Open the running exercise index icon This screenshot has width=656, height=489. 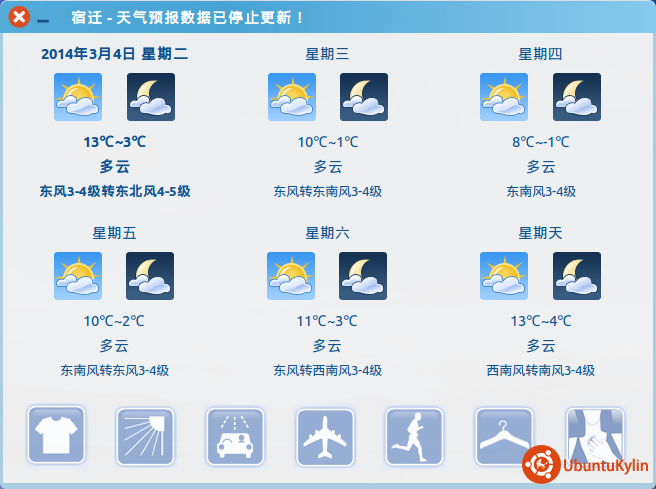(414, 436)
